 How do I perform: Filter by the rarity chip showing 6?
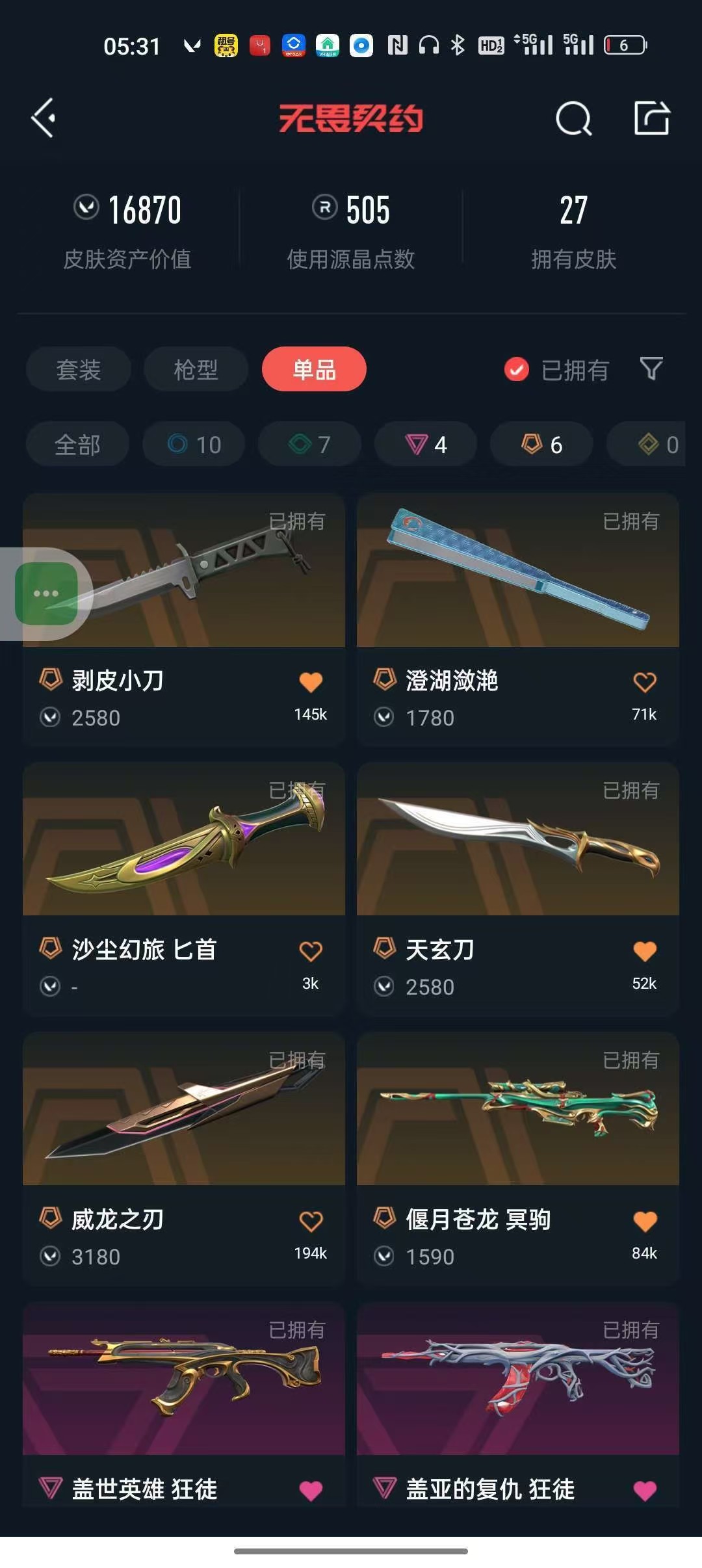pos(541,445)
